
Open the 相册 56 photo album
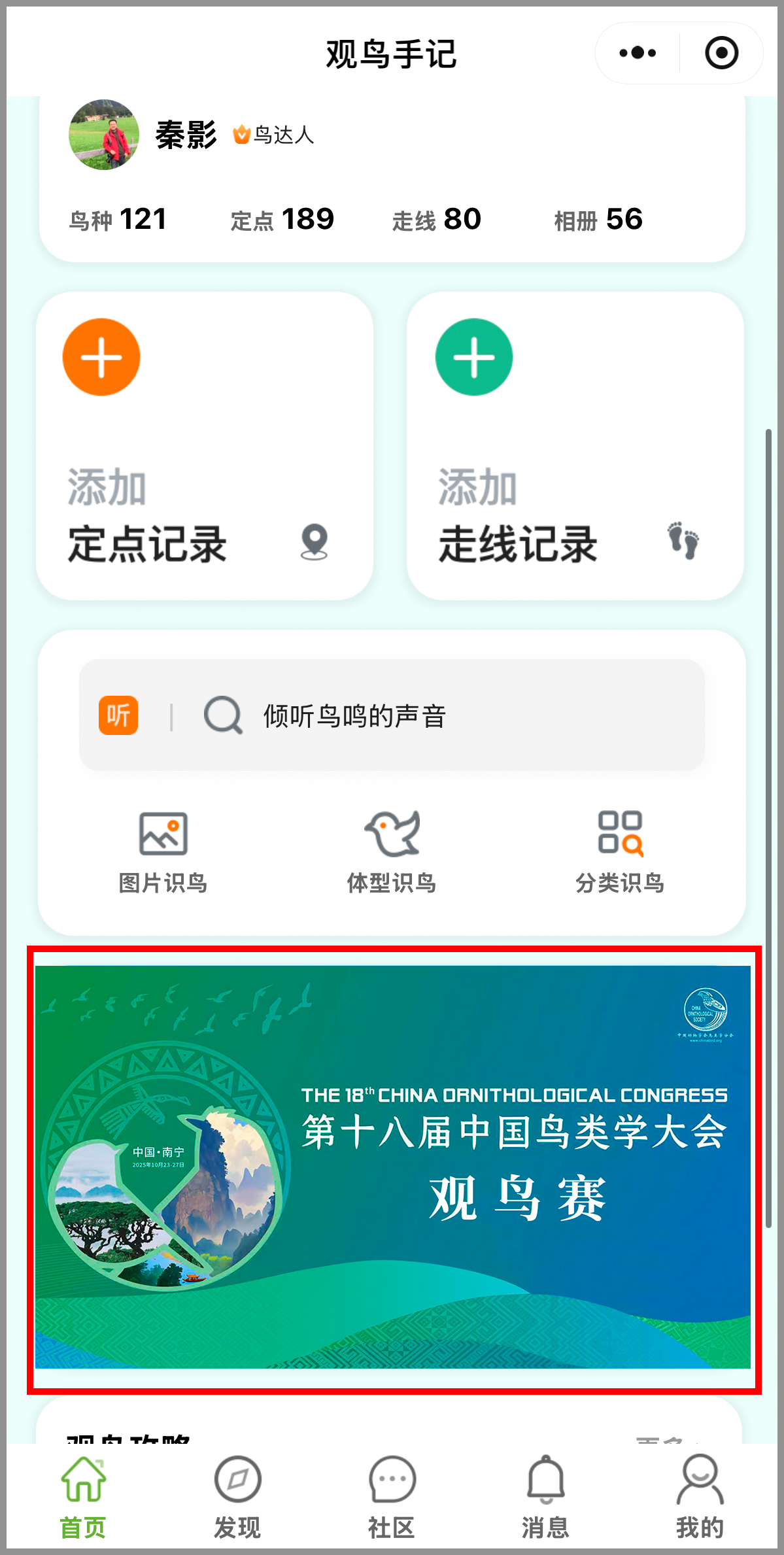click(x=598, y=220)
